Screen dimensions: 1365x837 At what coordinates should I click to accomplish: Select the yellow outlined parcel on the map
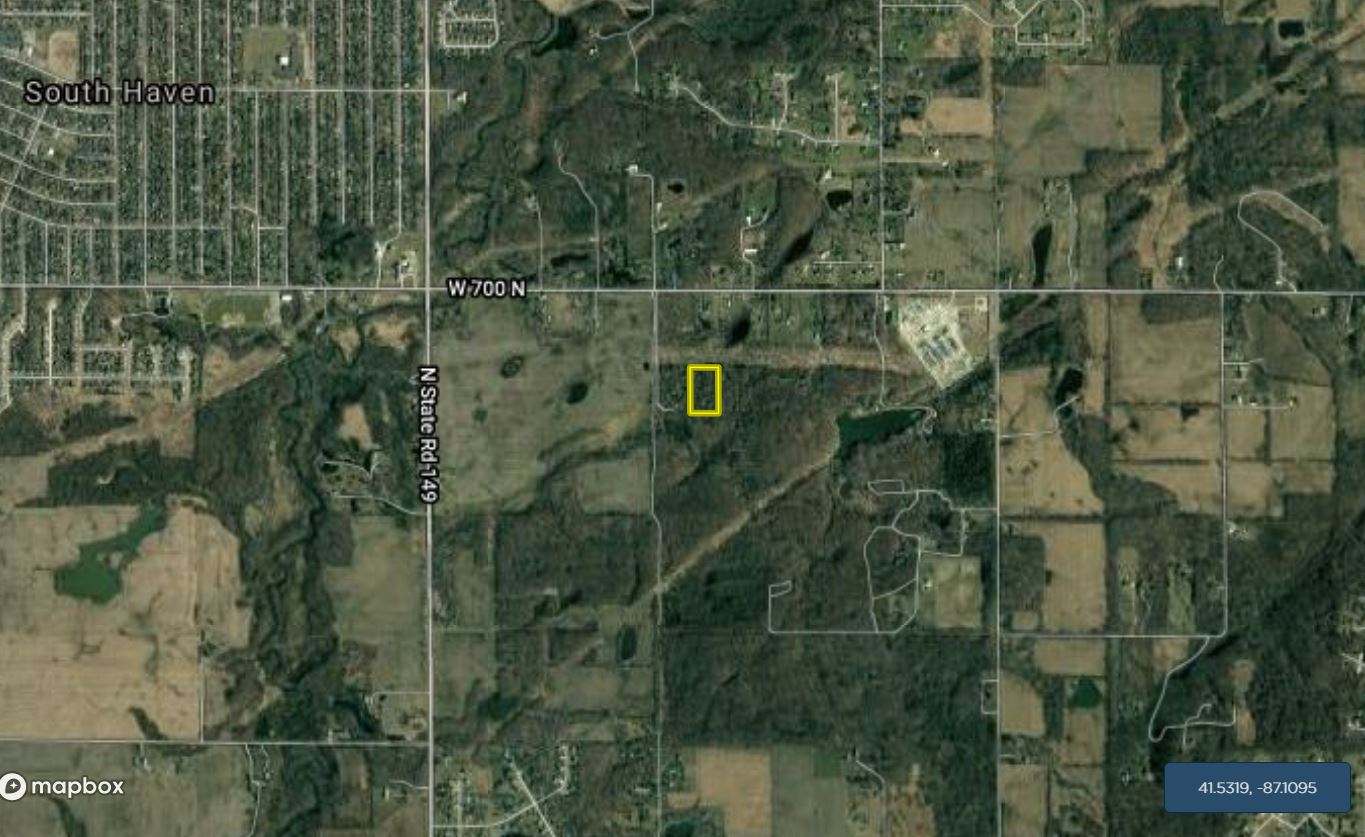coord(704,390)
